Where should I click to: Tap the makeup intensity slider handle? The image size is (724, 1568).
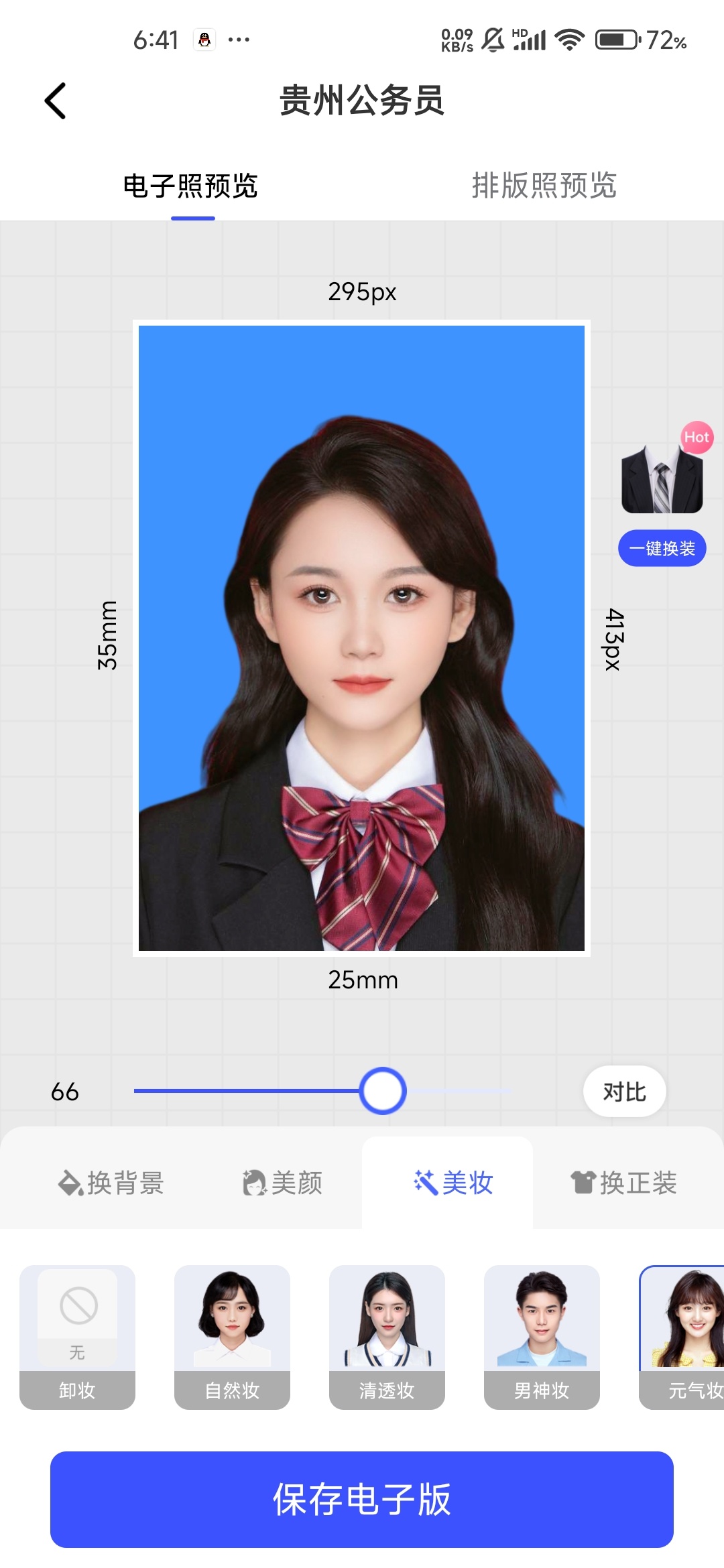click(x=383, y=1091)
